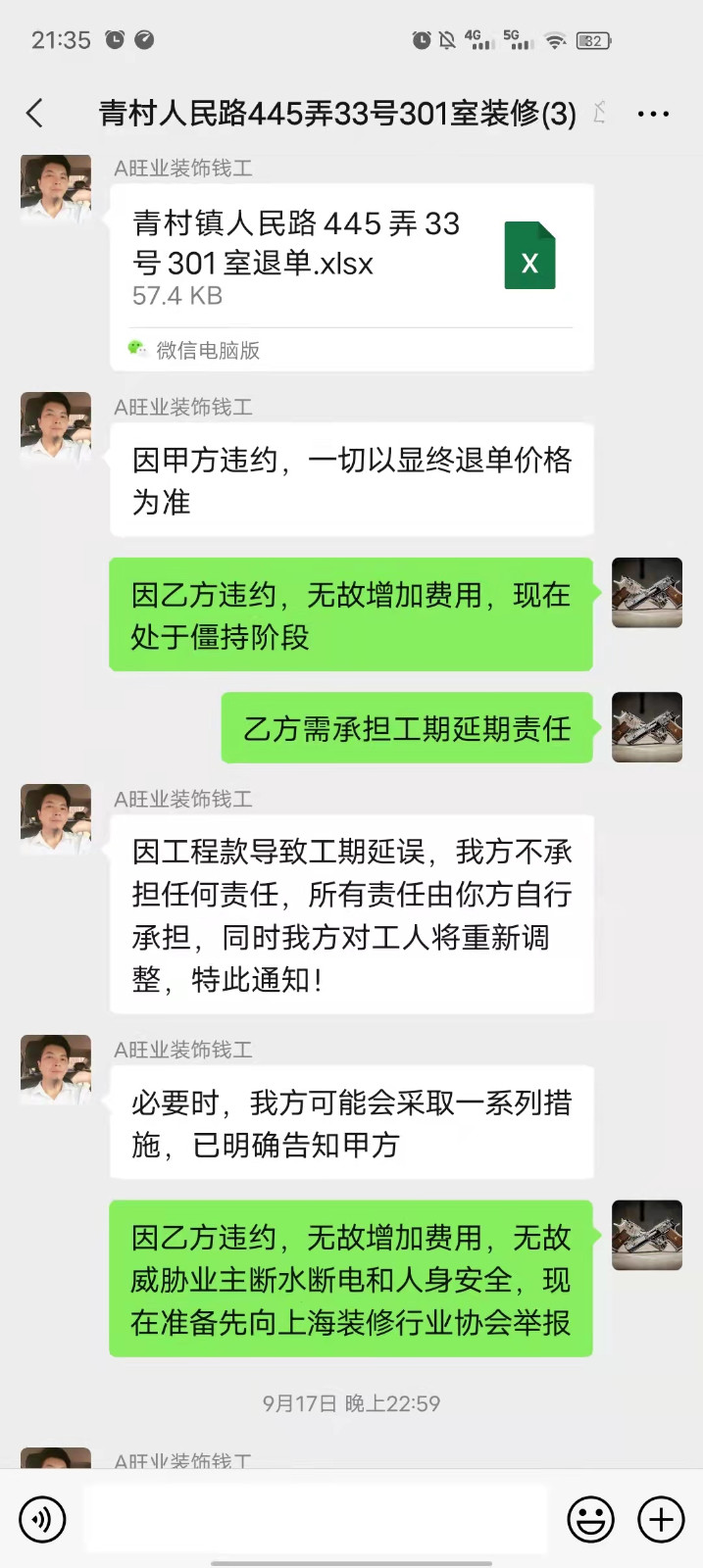Tap own avatar next to 乙方需承担工期延期责任
This screenshot has height=1568, width=703.
pos(647,727)
